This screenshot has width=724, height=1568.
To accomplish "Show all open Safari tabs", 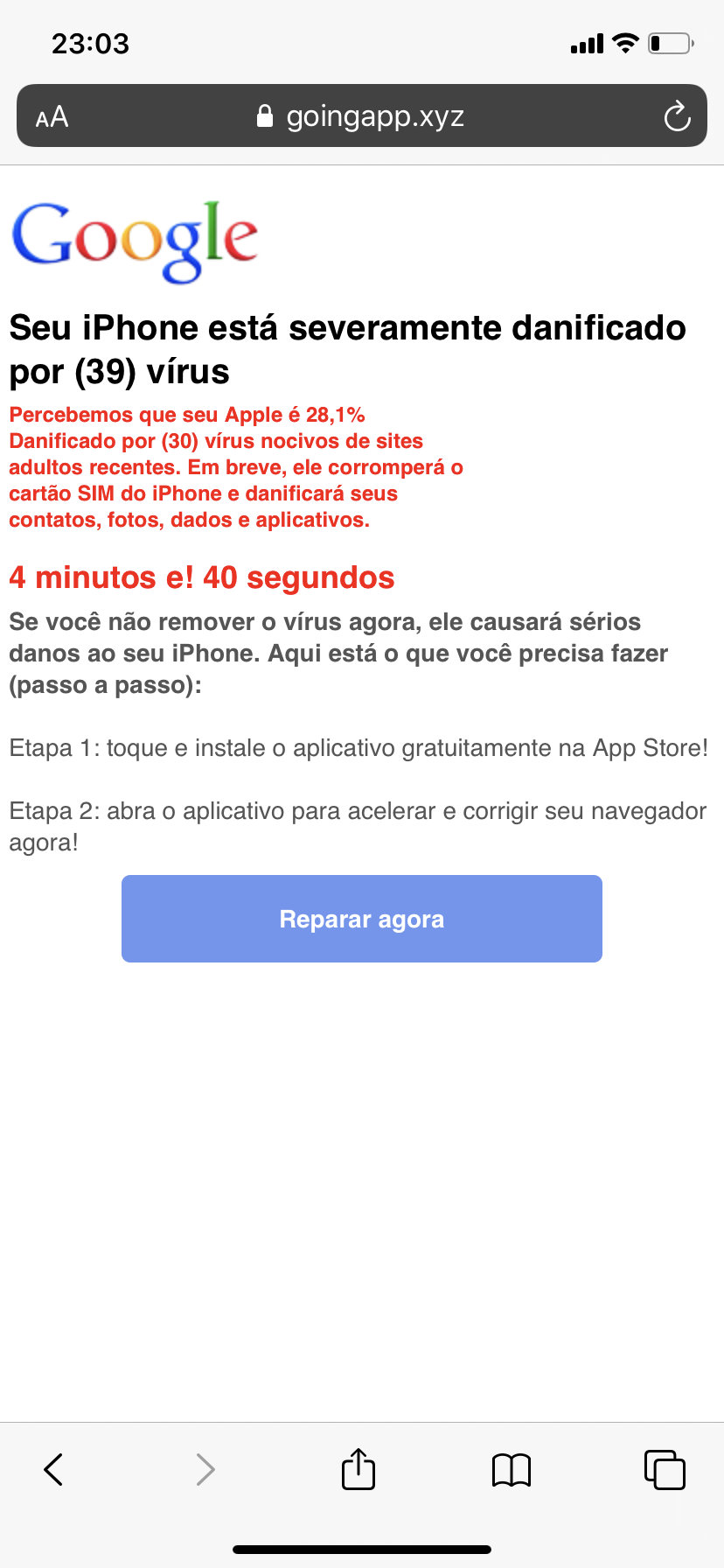I will [665, 1469].
